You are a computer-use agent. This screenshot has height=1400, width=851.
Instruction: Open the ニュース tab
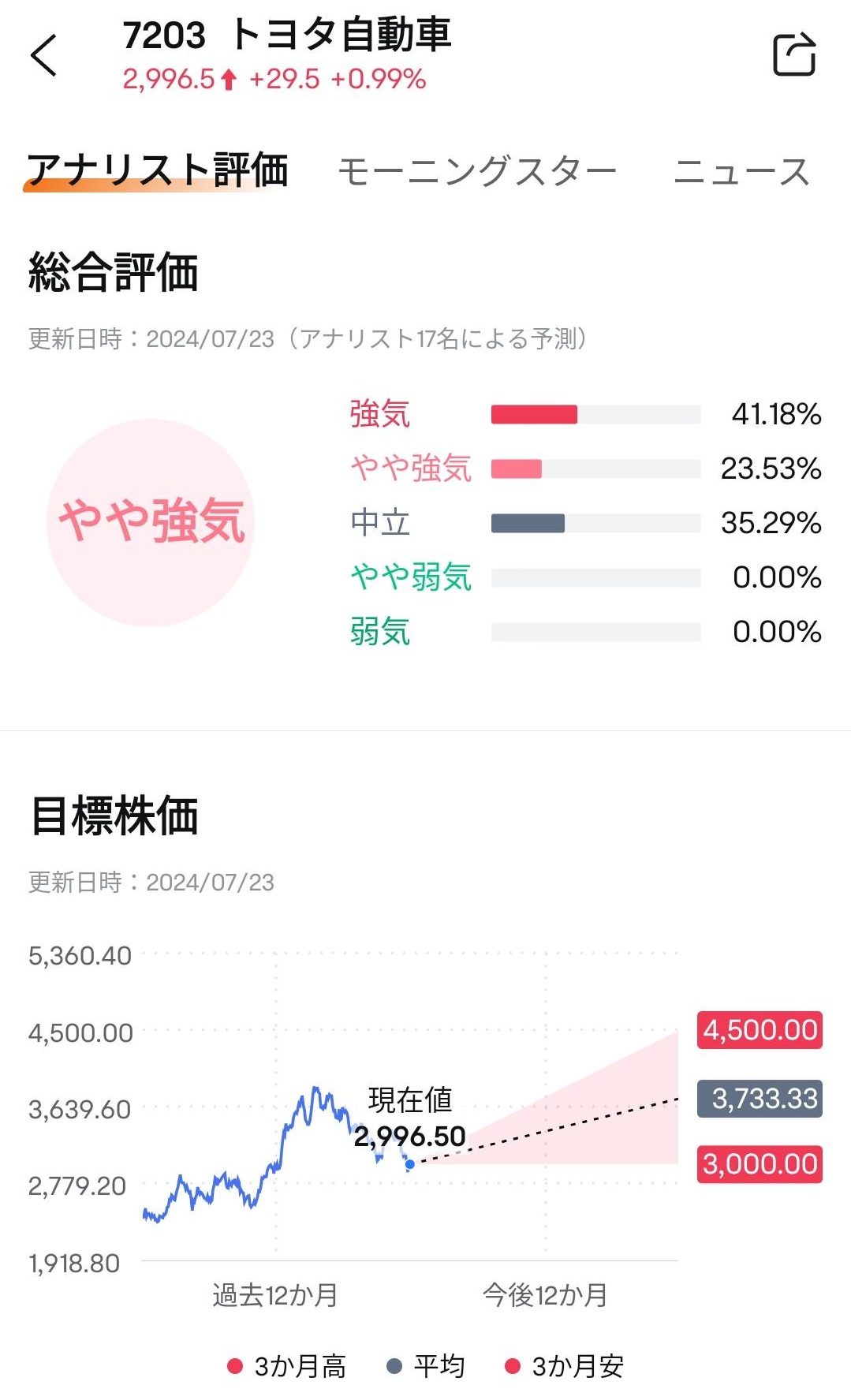(741, 171)
